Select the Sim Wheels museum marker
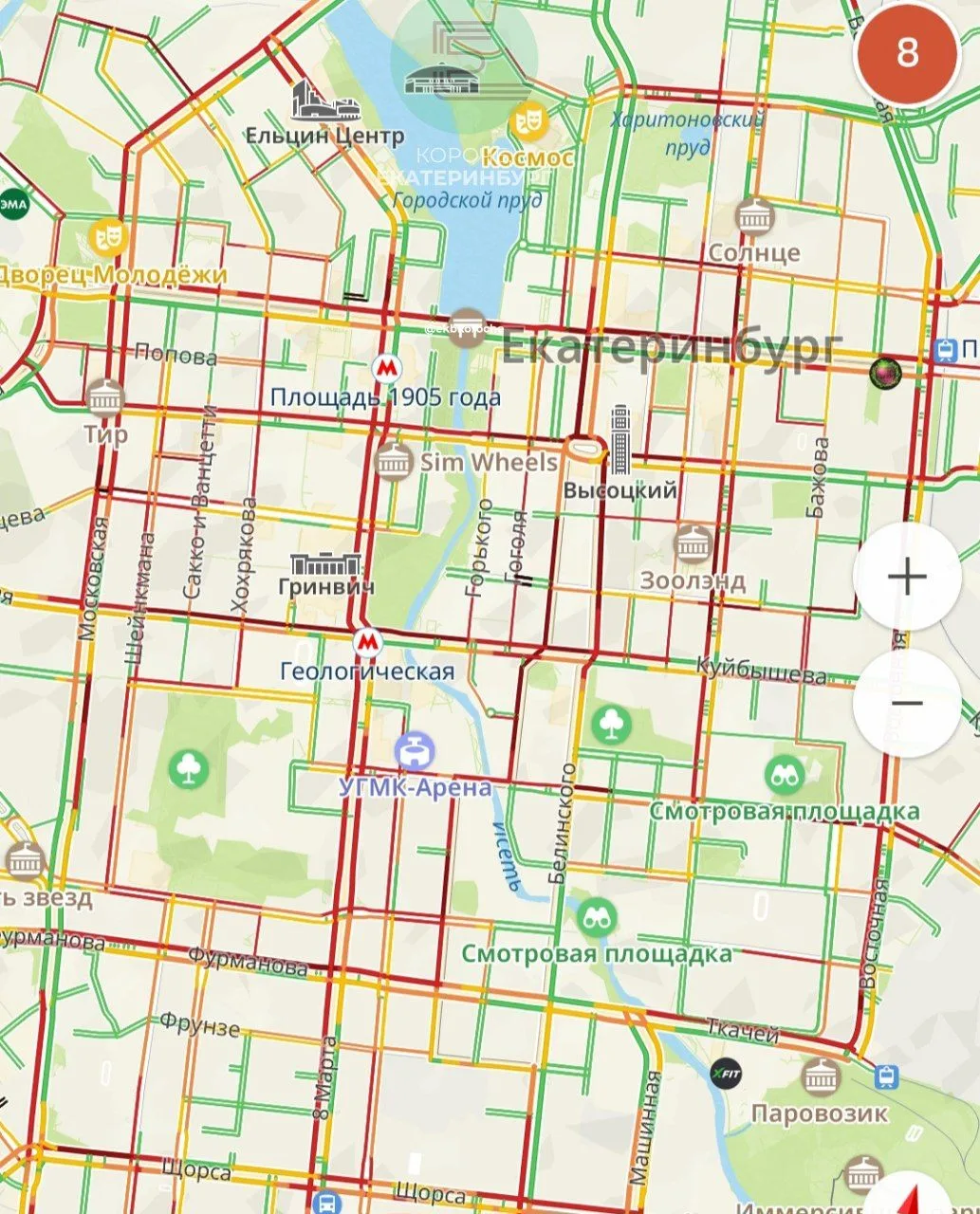The height and width of the screenshot is (1214, 980). pos(392,461)
